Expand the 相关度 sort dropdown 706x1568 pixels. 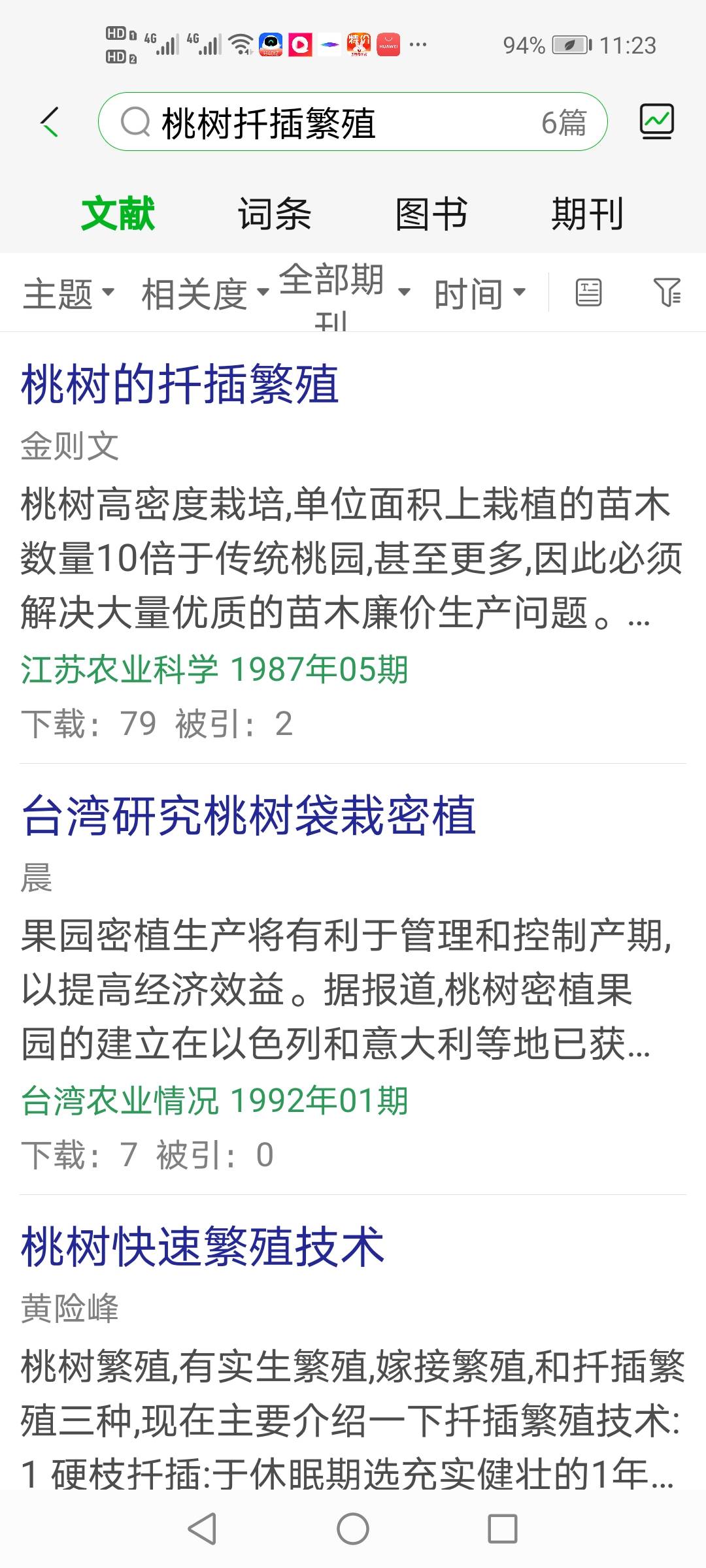pos(205,293)
